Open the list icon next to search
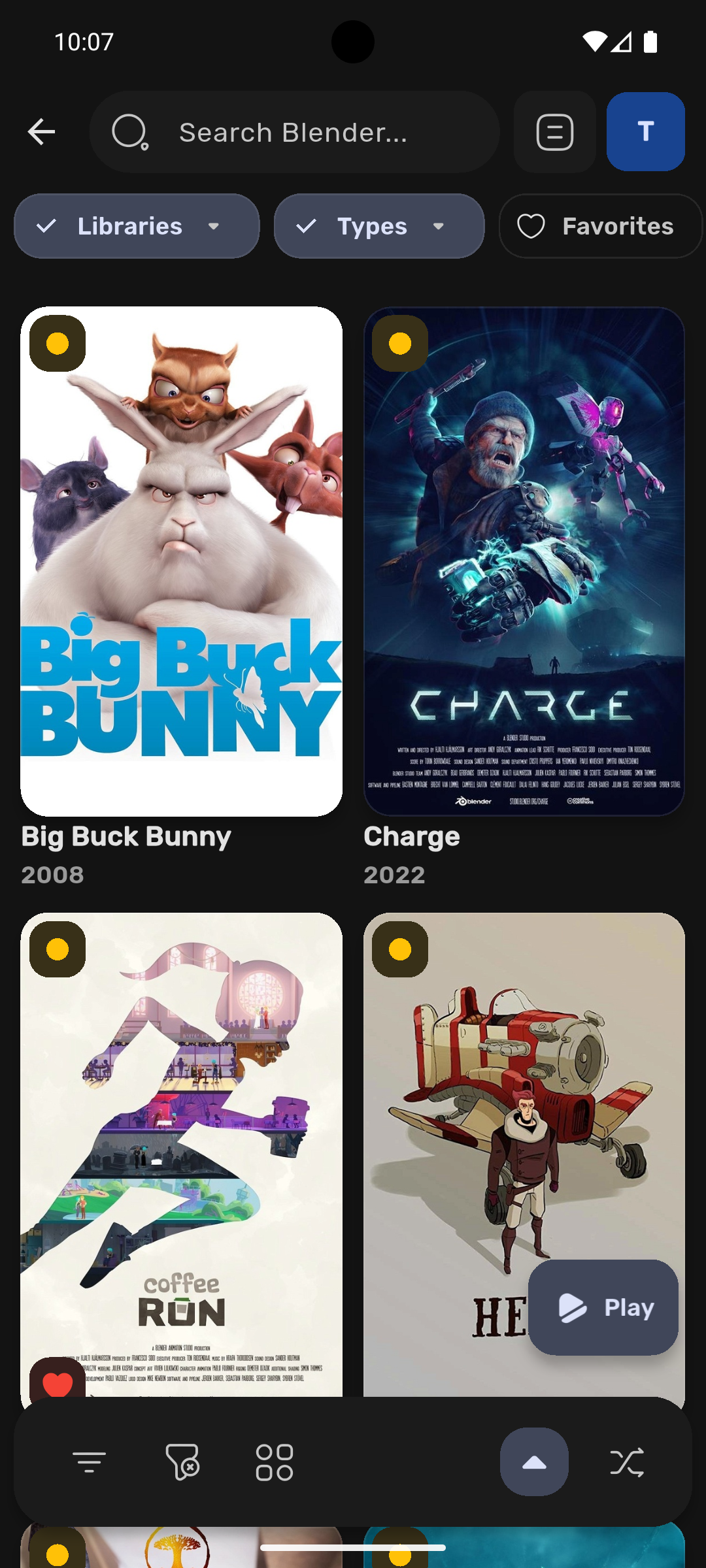 (554, 132)
